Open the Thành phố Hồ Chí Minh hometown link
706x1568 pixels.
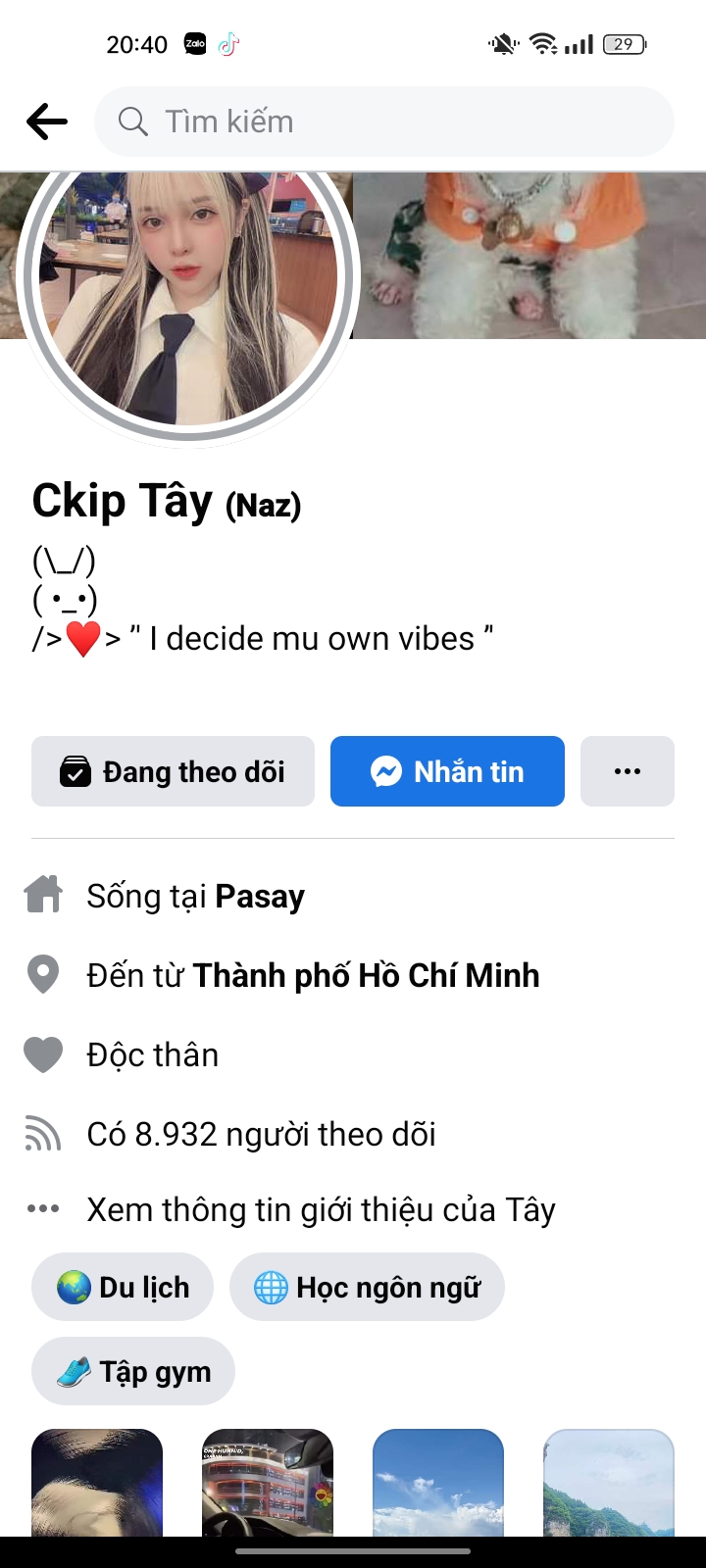pyautogui.click(x=366, y=975)
